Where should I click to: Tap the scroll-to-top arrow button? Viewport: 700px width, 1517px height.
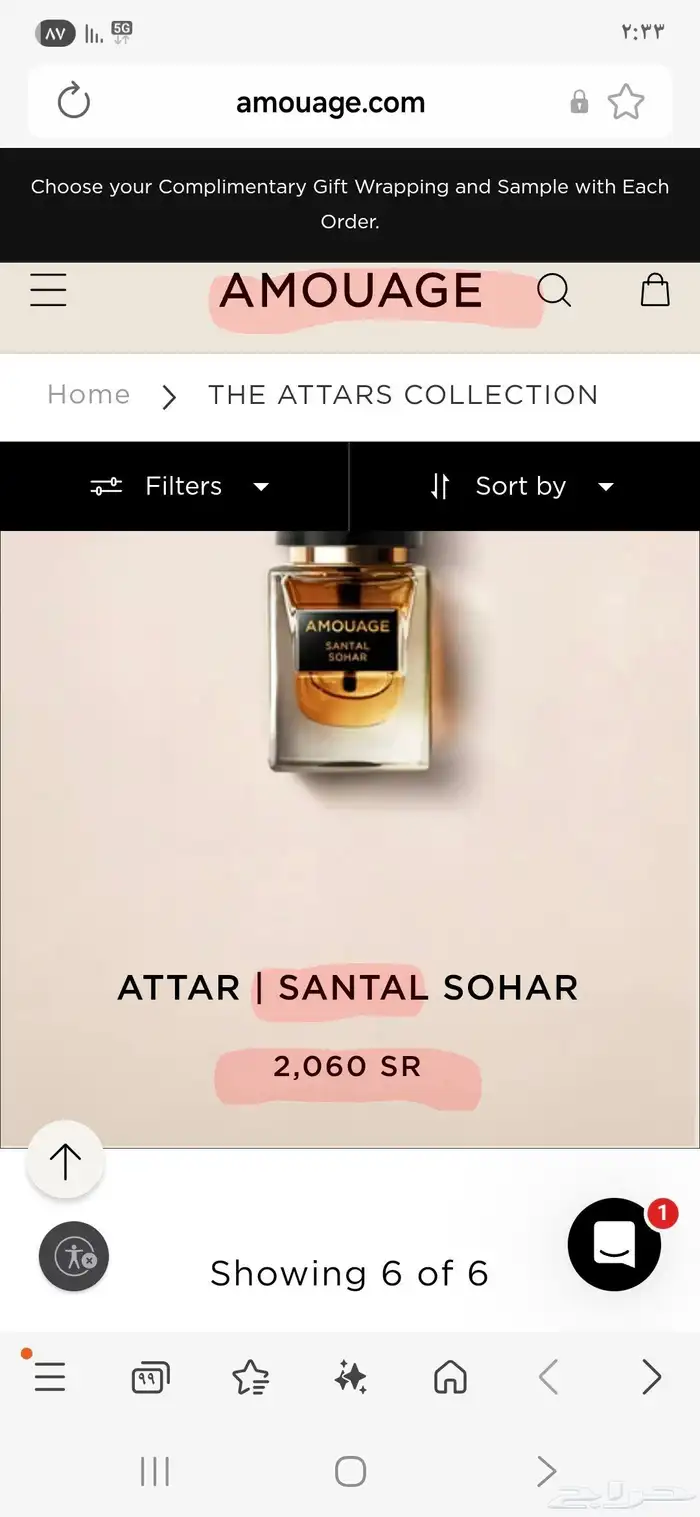65,1160
